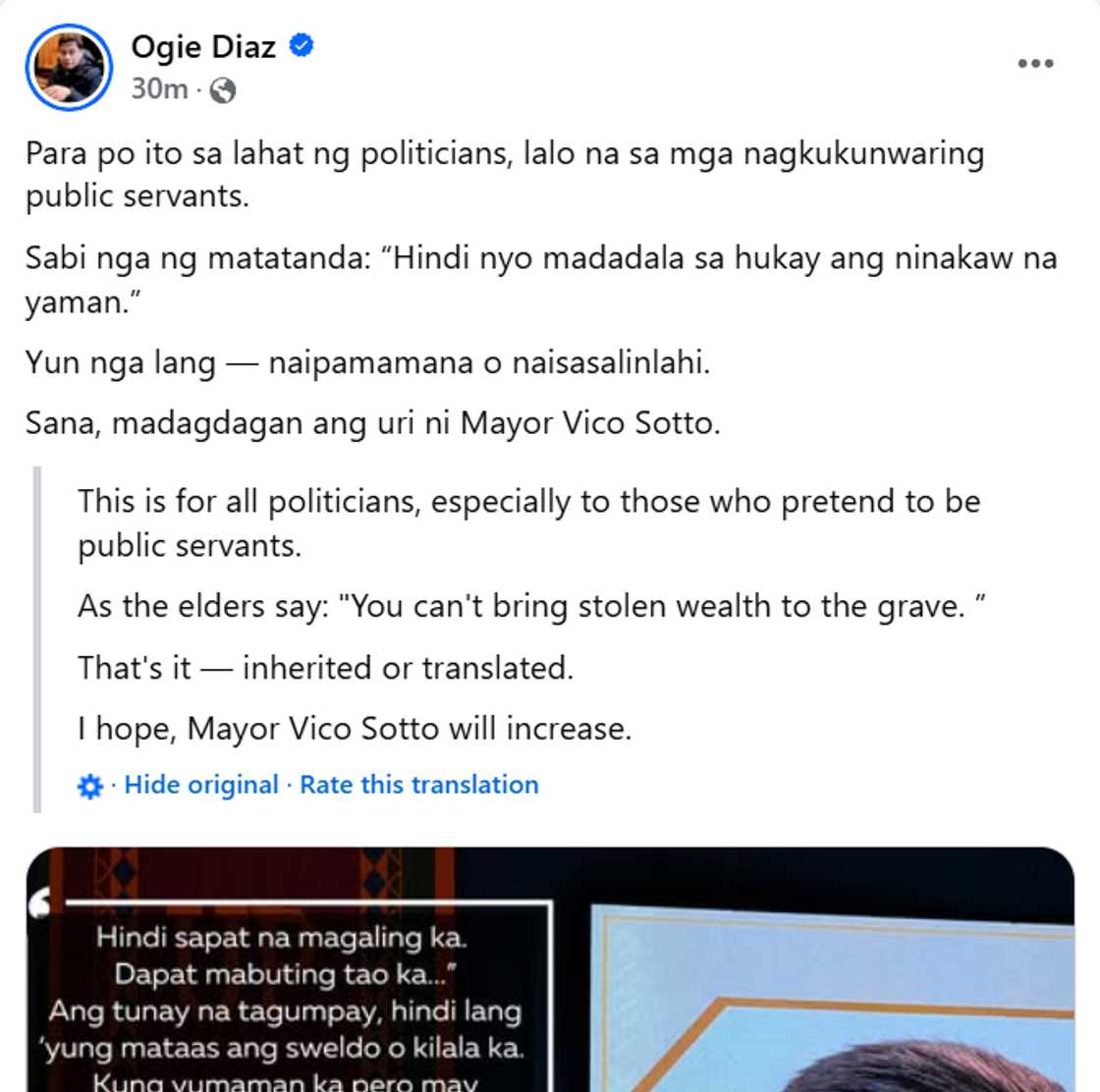Rate this translation
The width and height of the screenshot is (1100, 1092).
419,786
